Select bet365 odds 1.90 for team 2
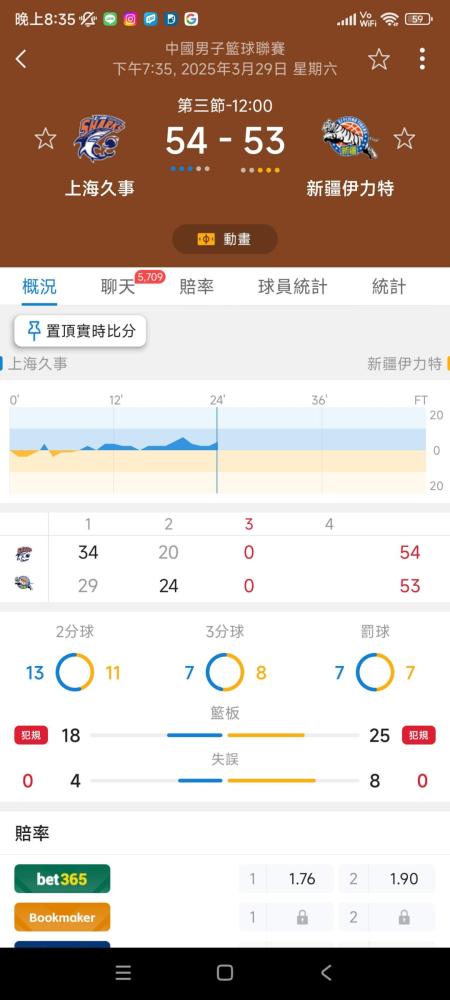Viewport: 450px width, 1000px height. [x=387, y=879]
